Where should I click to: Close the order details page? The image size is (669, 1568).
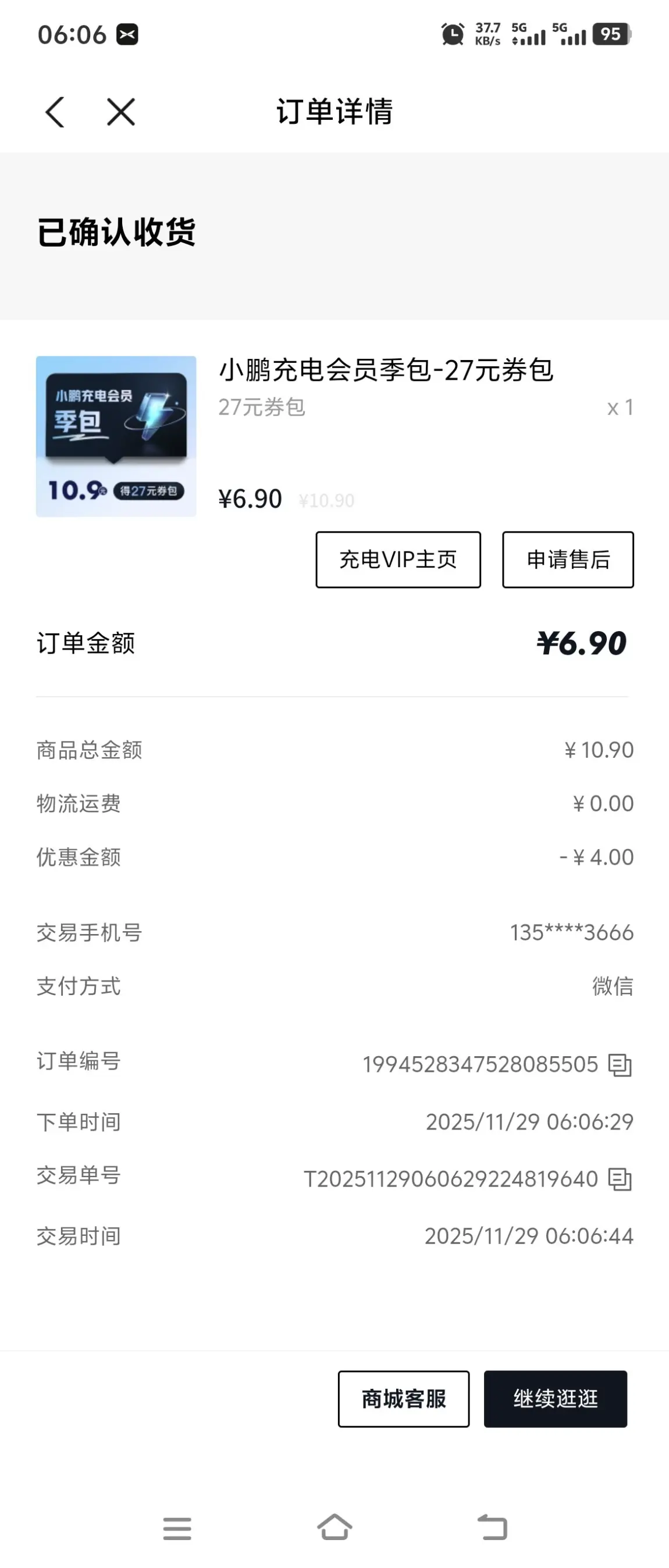pos(120,112)
